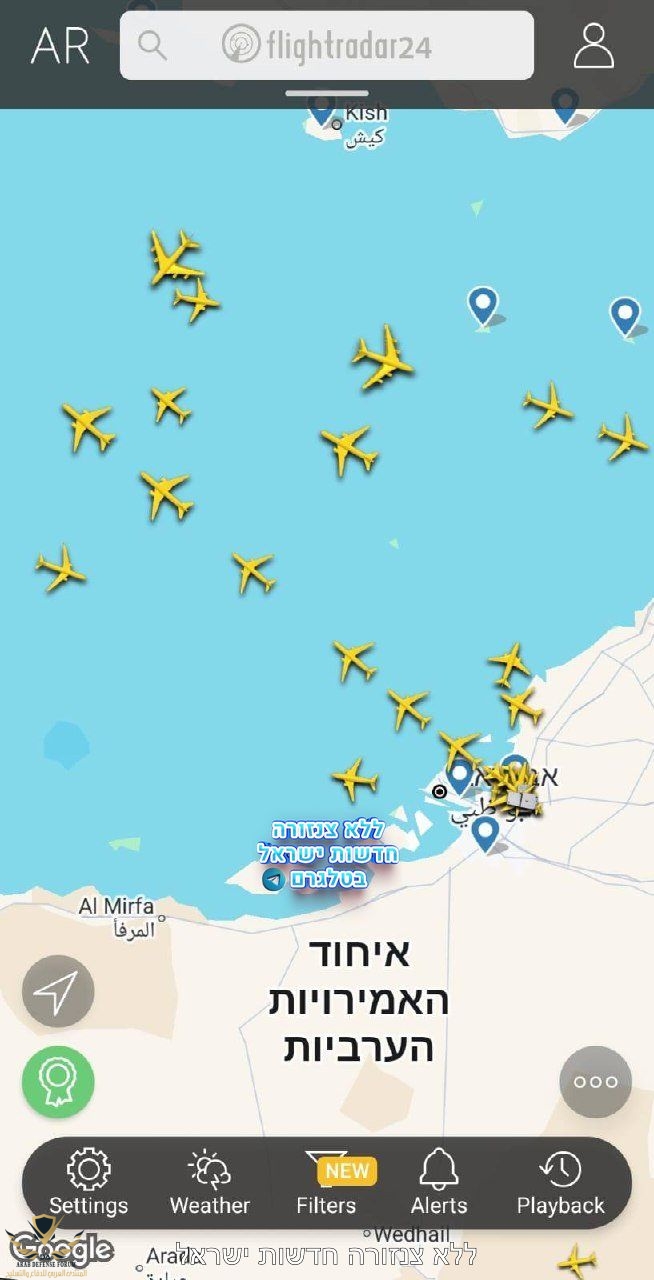Open the Alerts bell
Screen dimensions: 654x1280
coord(439,1183)
